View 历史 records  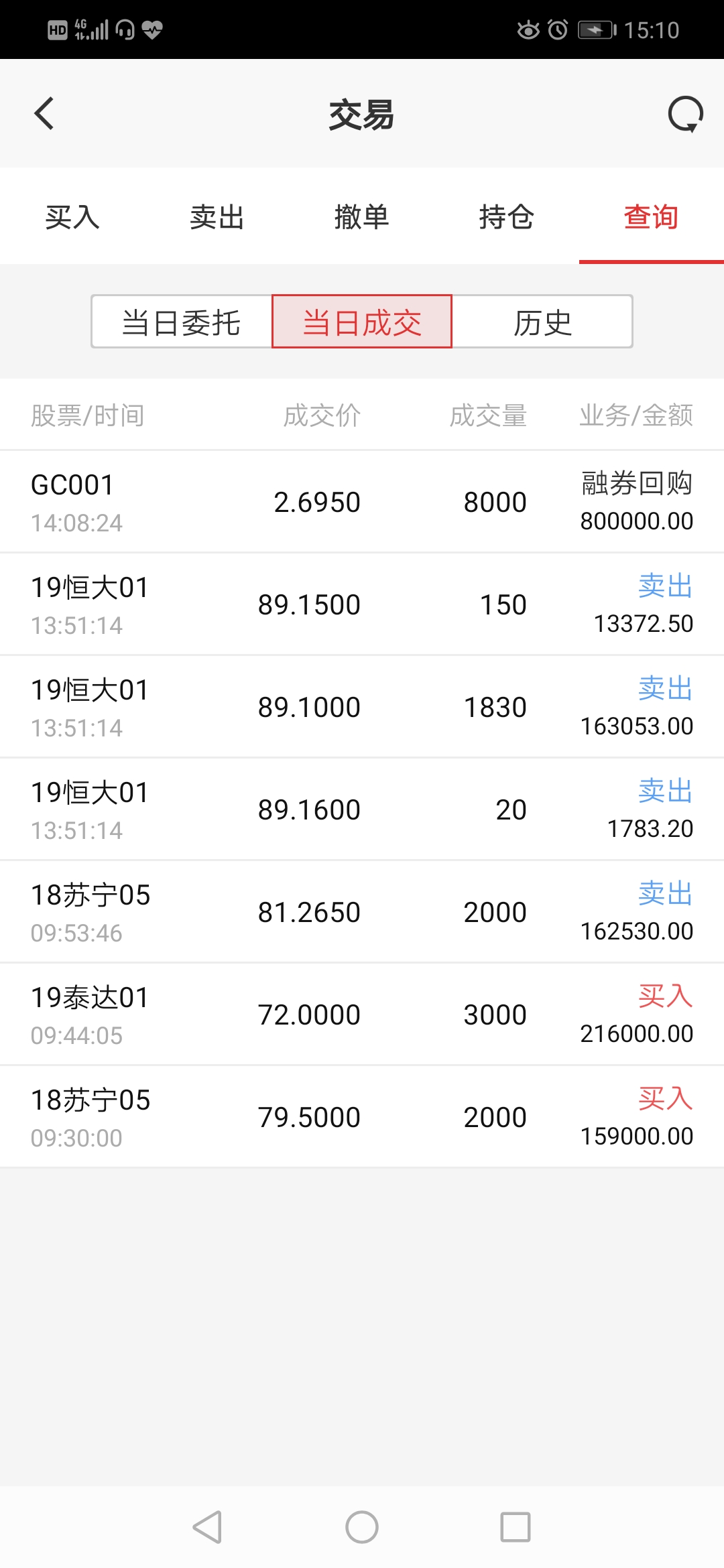(542, 322)
